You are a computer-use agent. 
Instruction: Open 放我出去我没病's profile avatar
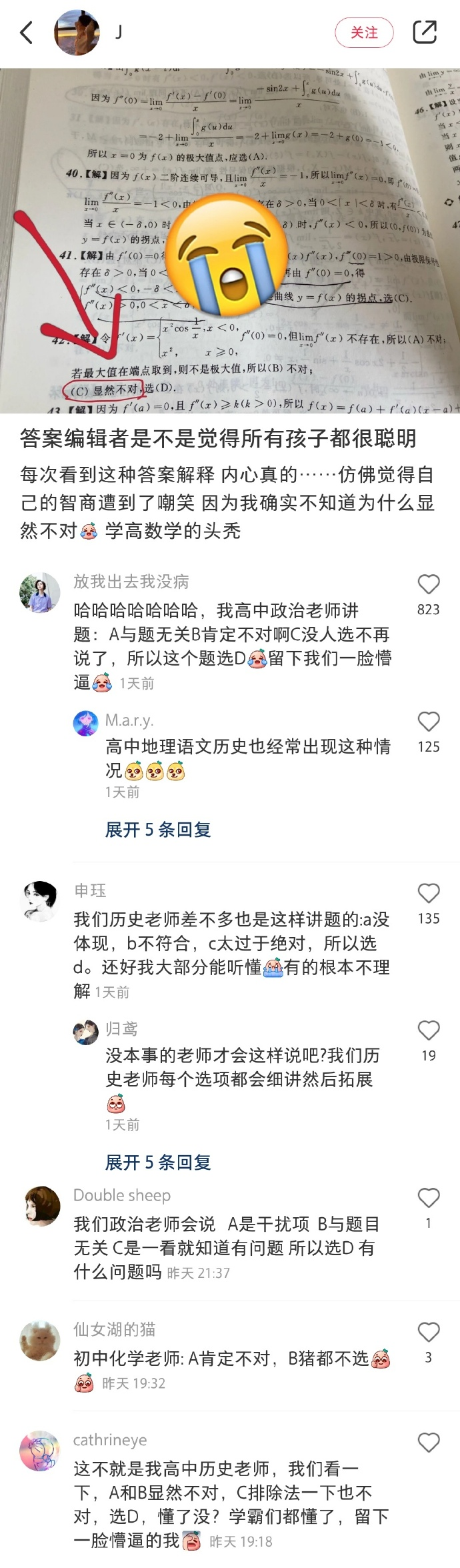(x=40, y=592)
